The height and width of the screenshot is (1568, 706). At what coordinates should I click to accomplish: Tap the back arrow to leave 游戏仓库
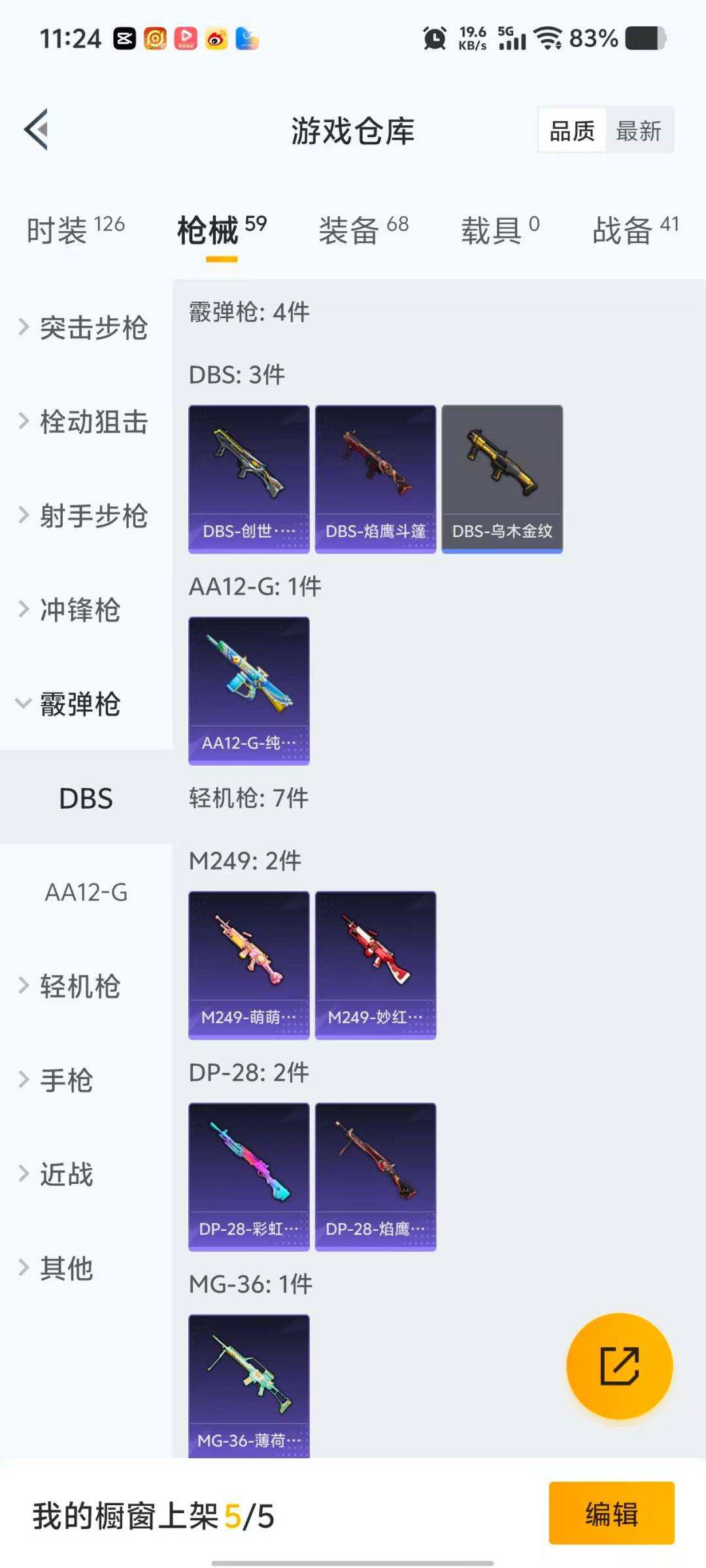click(x=37, y=129)
